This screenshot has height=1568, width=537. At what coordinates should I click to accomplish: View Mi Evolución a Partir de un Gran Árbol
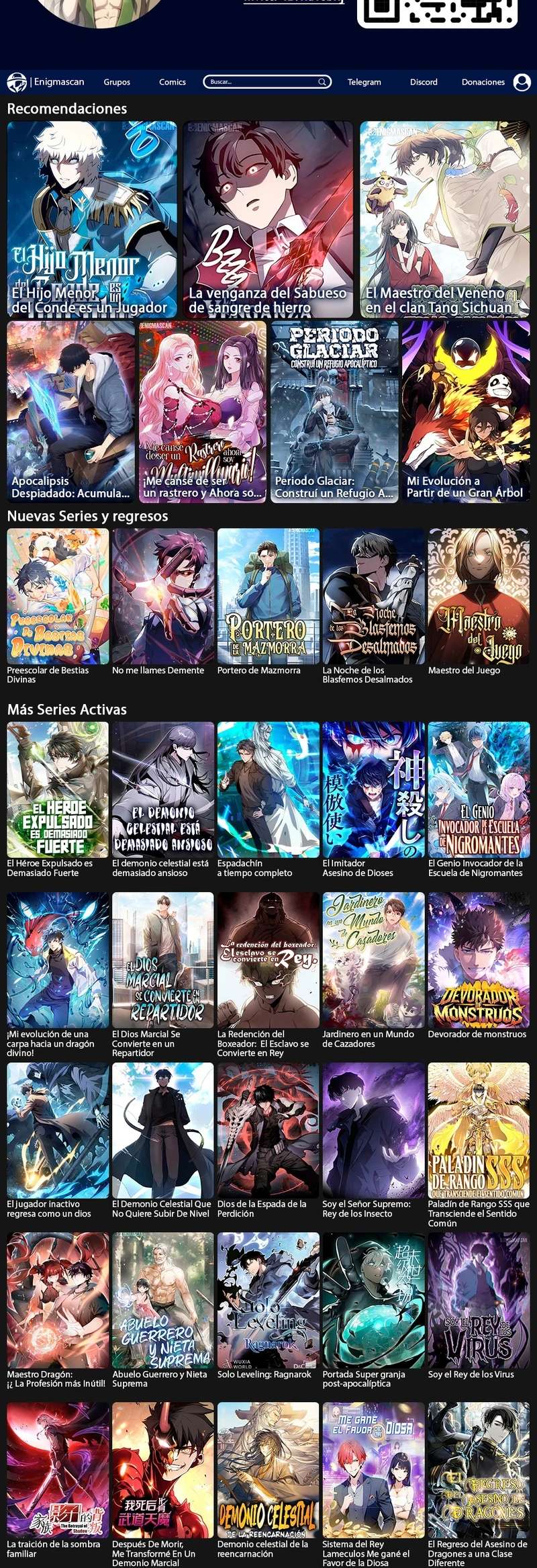click(466, 412)
